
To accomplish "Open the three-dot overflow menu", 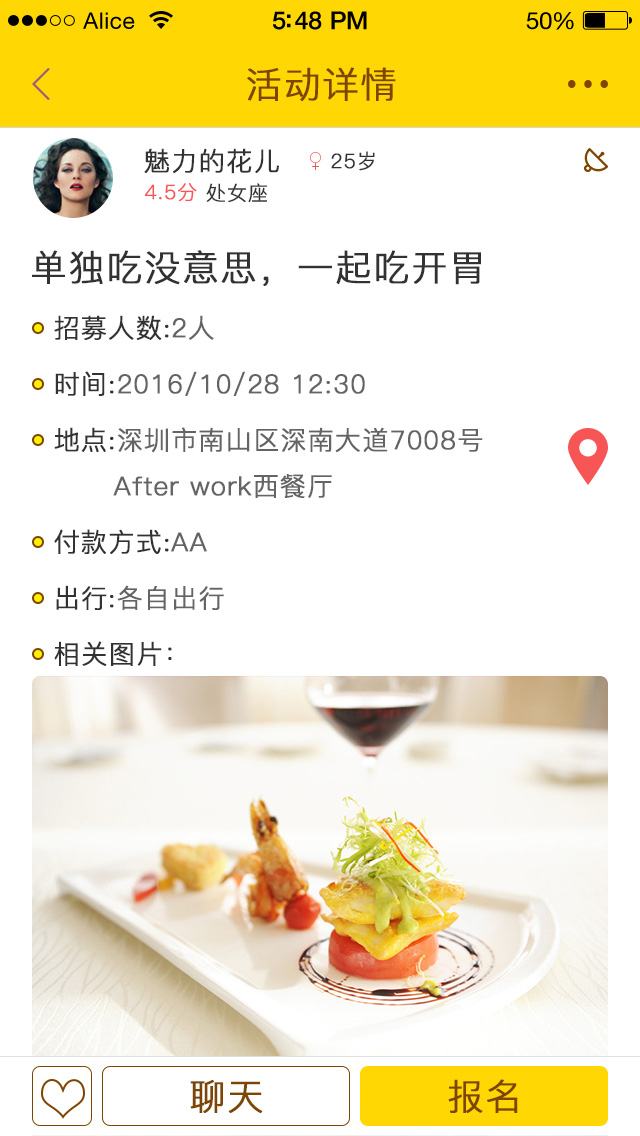I will 588,84.
